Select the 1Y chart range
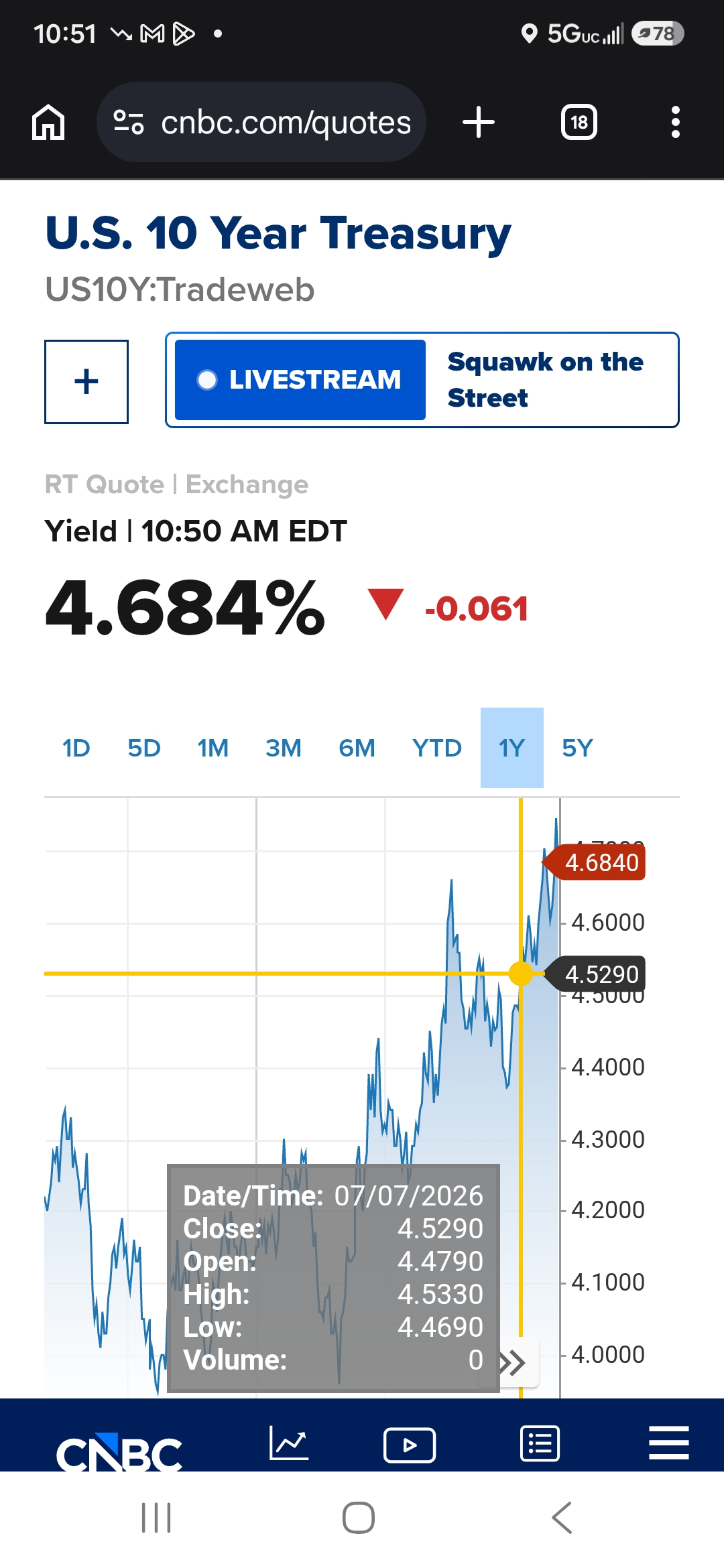Image resolution: width=724 pixels, height=1568 pixels. [x=512, y=748]
